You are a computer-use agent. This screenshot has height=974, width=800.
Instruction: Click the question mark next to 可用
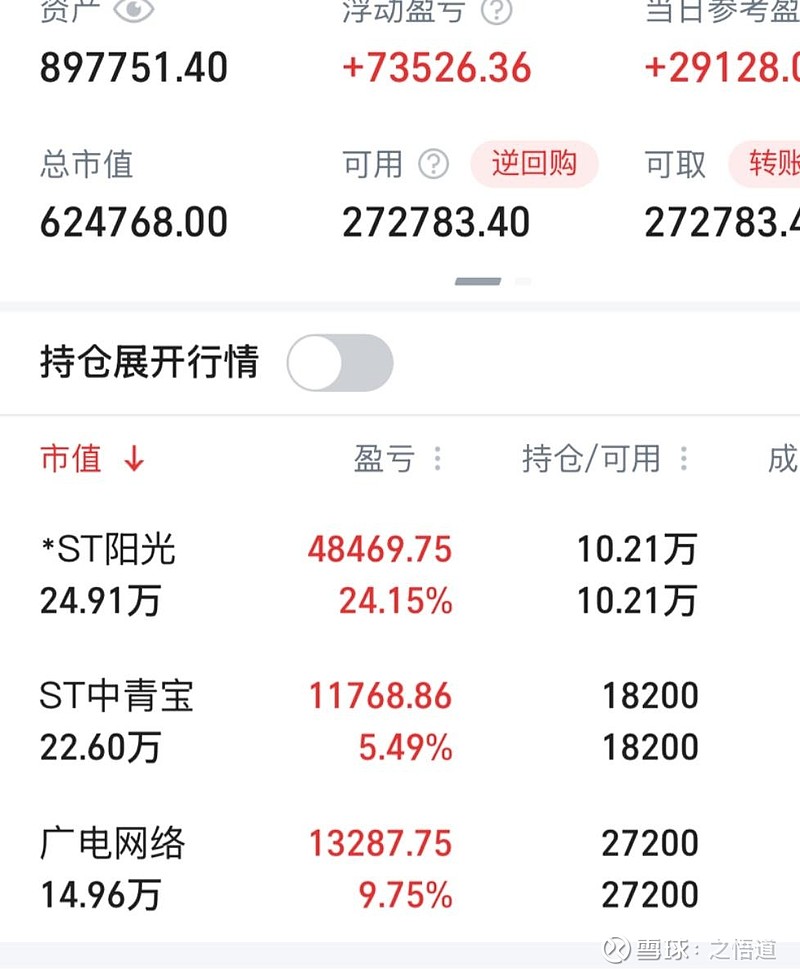coord(435,164)
